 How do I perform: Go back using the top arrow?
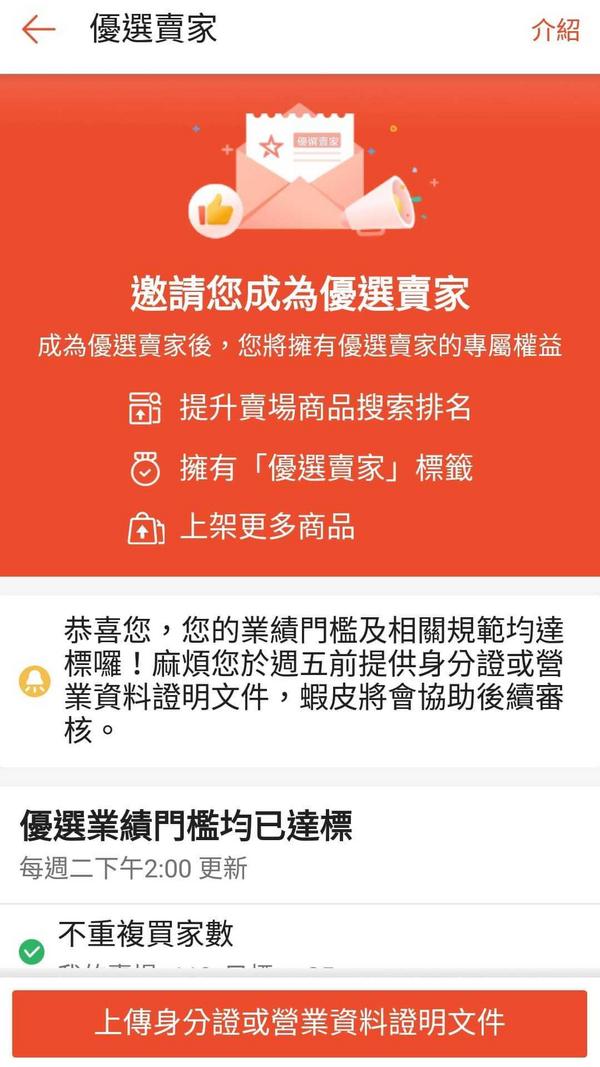click(38, 29)
